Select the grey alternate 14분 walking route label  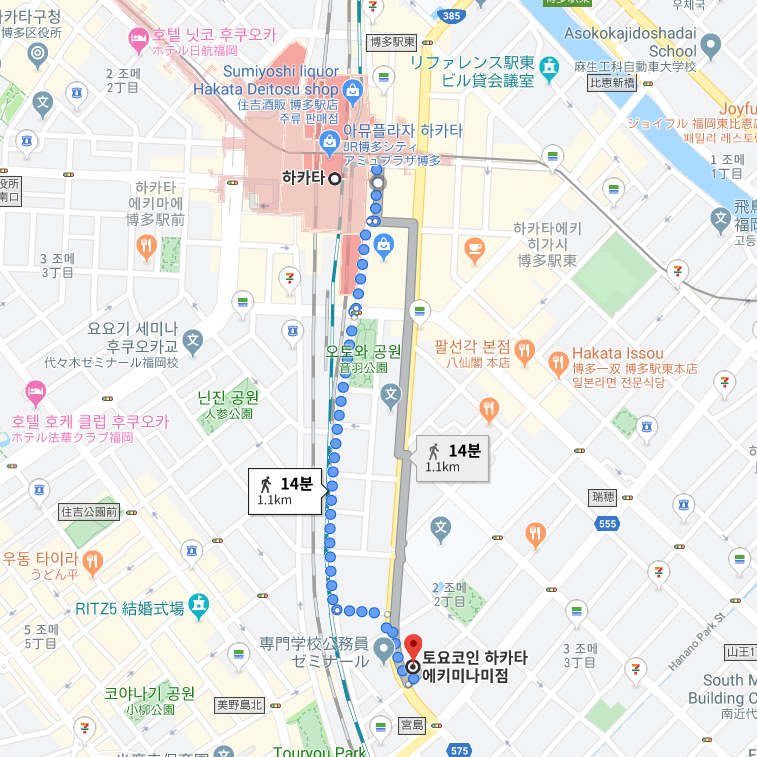(449, 457)
